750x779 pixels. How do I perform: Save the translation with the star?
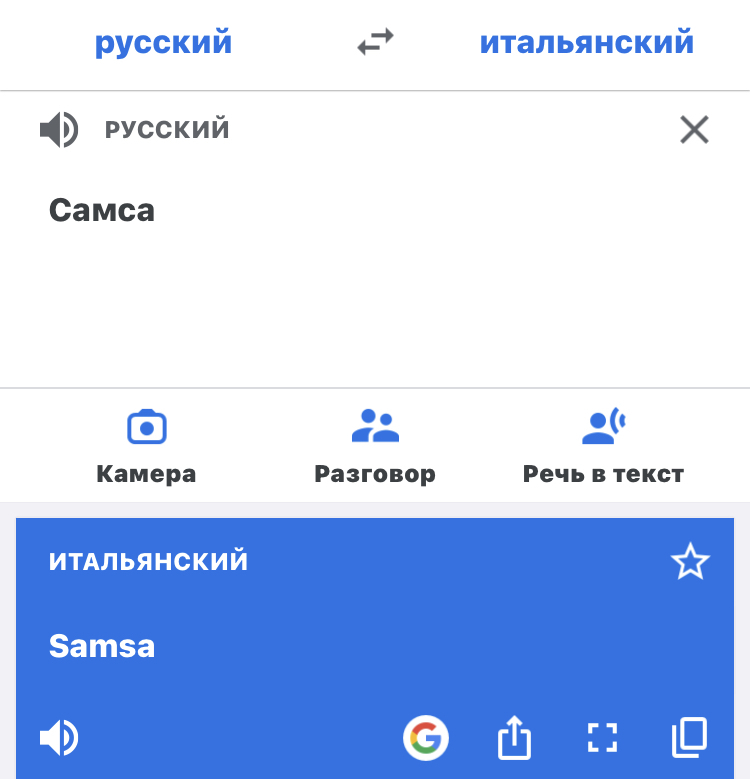(x=690, y=563)
